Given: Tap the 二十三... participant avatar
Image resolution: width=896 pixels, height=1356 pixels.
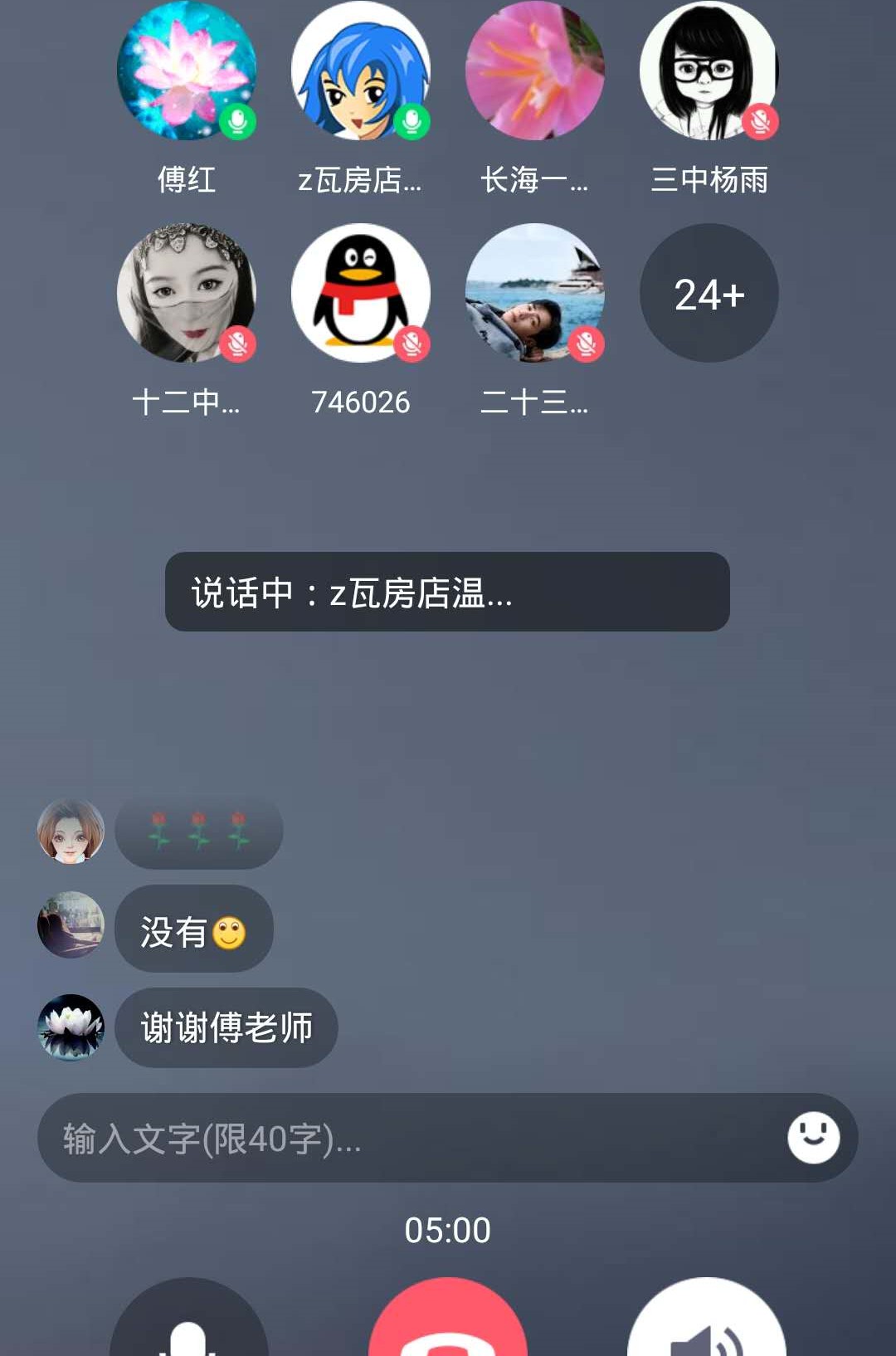Looking at the screenshot, I should pos(535,293).
